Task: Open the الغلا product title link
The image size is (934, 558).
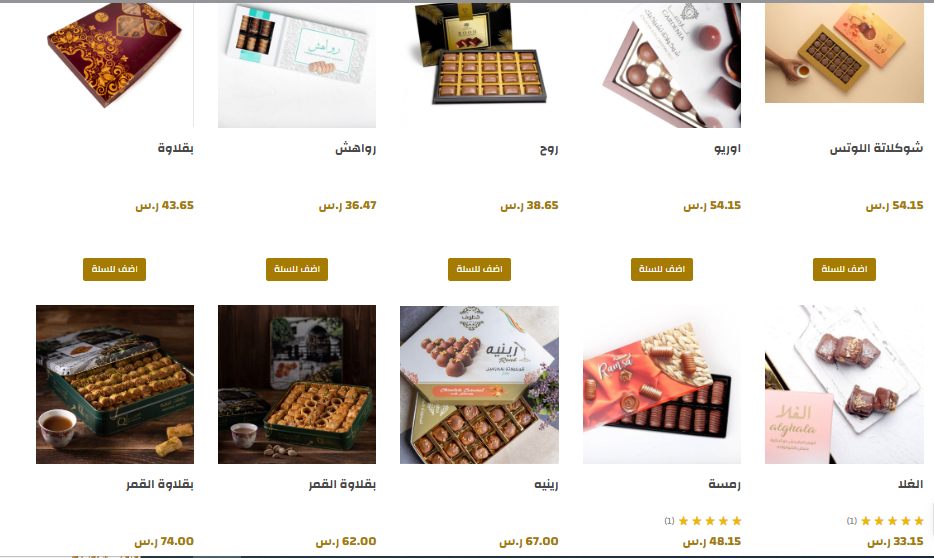Action: 909,485
